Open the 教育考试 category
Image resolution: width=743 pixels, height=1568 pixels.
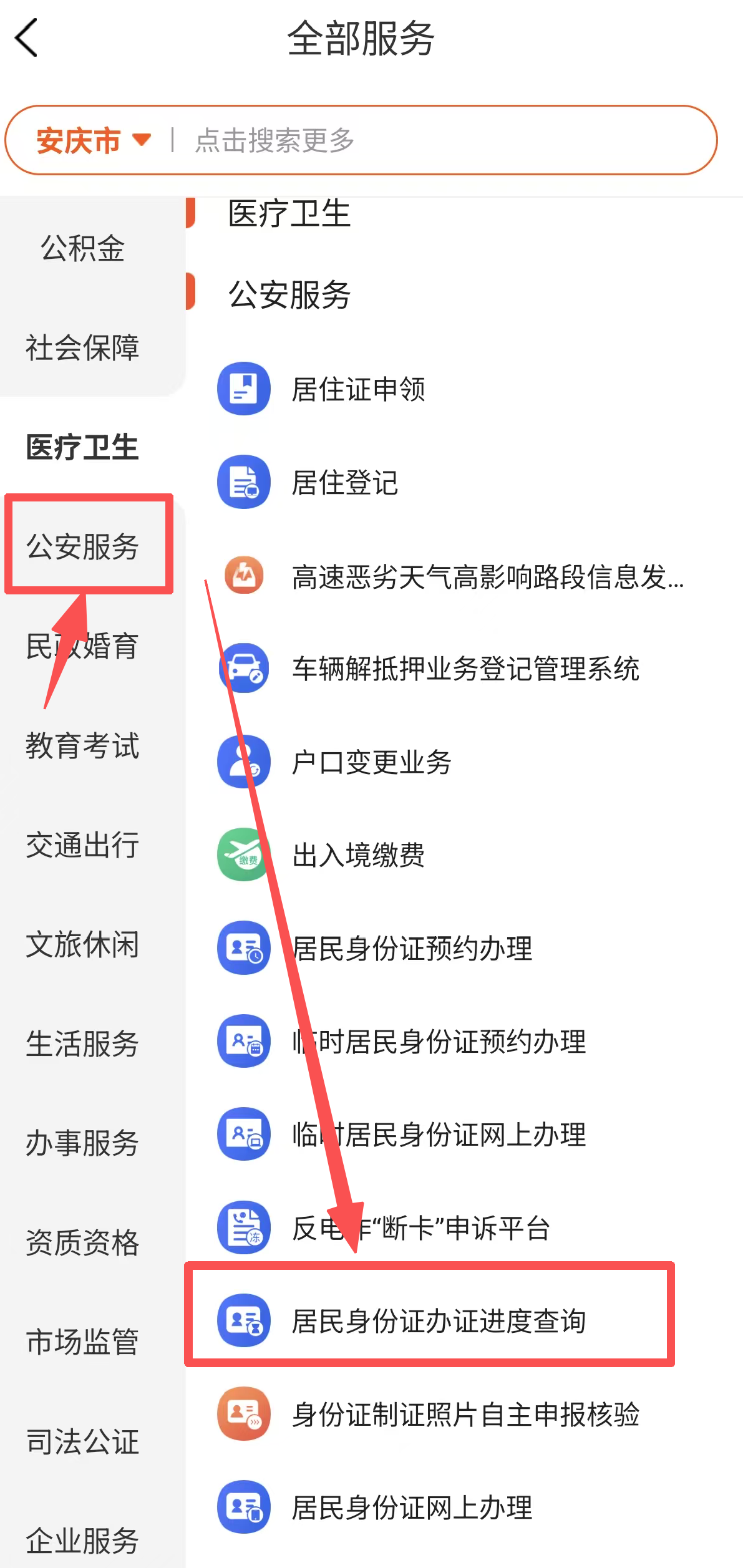[x=82, y=745]
